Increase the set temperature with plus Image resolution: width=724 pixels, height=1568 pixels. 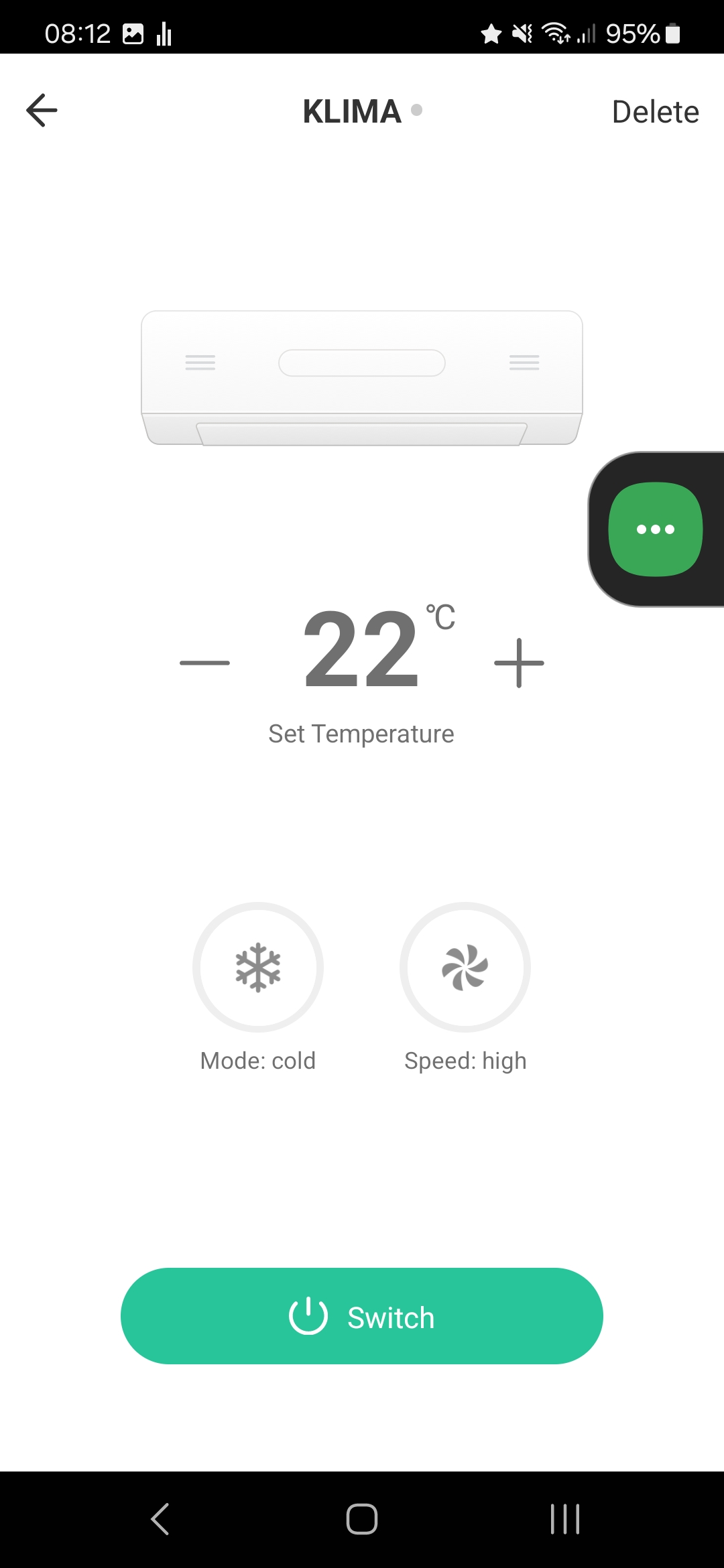(x=519, y=663)
